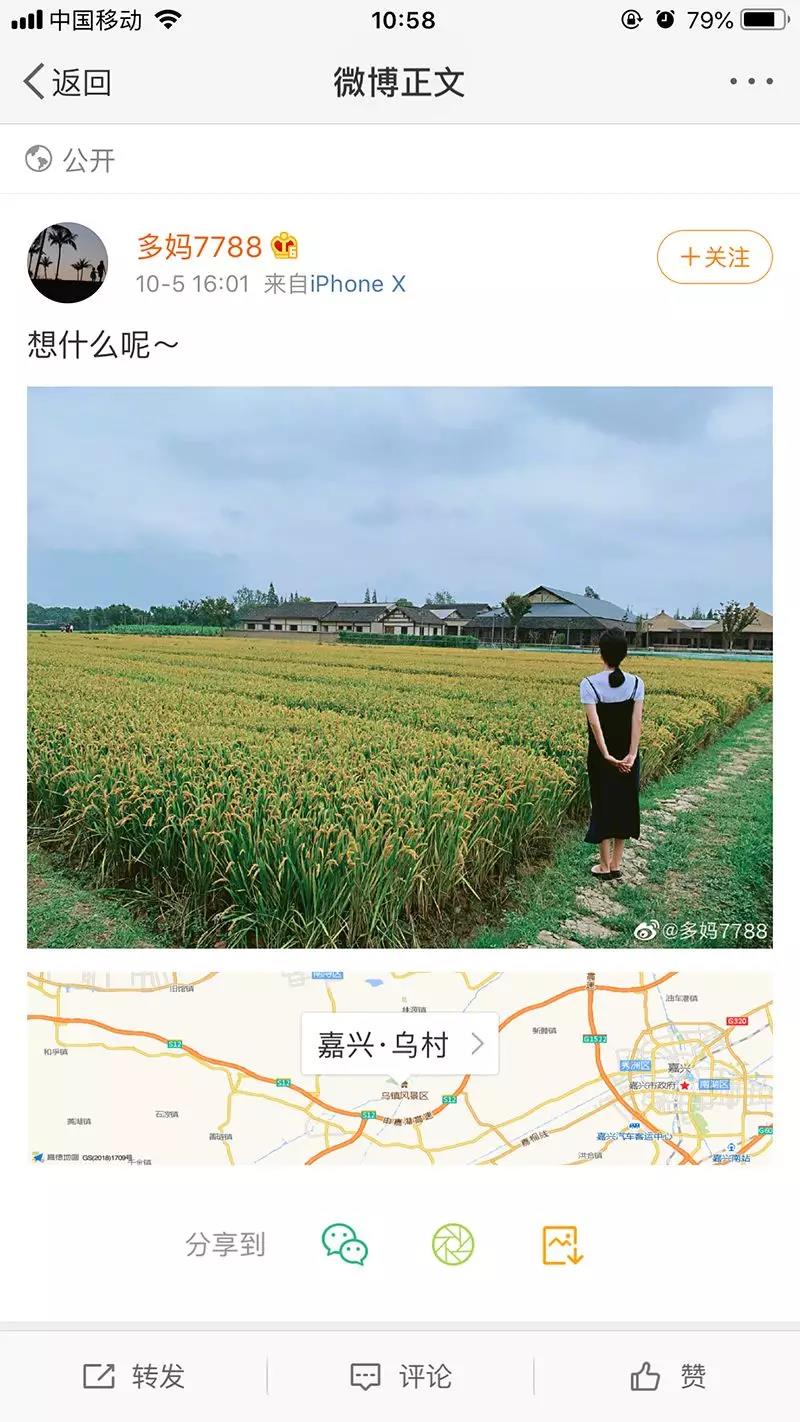
Task: Open 多妈7788's profile avatar
Action: [x=67, y=262]
